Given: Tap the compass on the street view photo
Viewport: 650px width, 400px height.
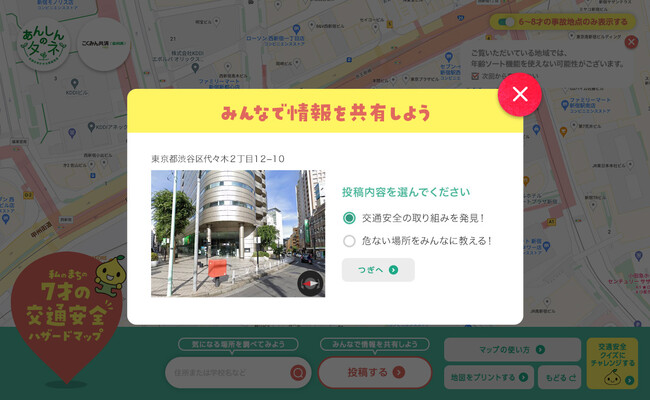Looking at the screenshot, I should tap(311, 283).
